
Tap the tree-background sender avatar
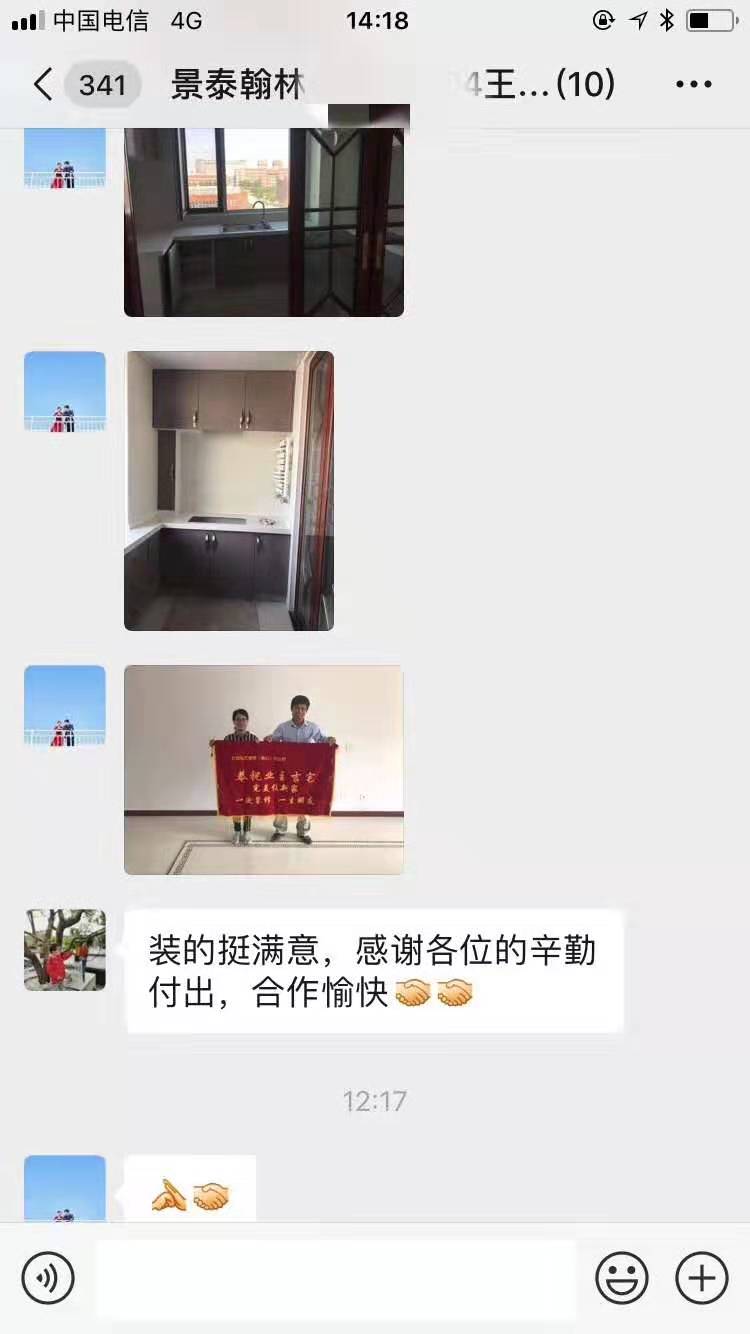[x=64, y=950]
